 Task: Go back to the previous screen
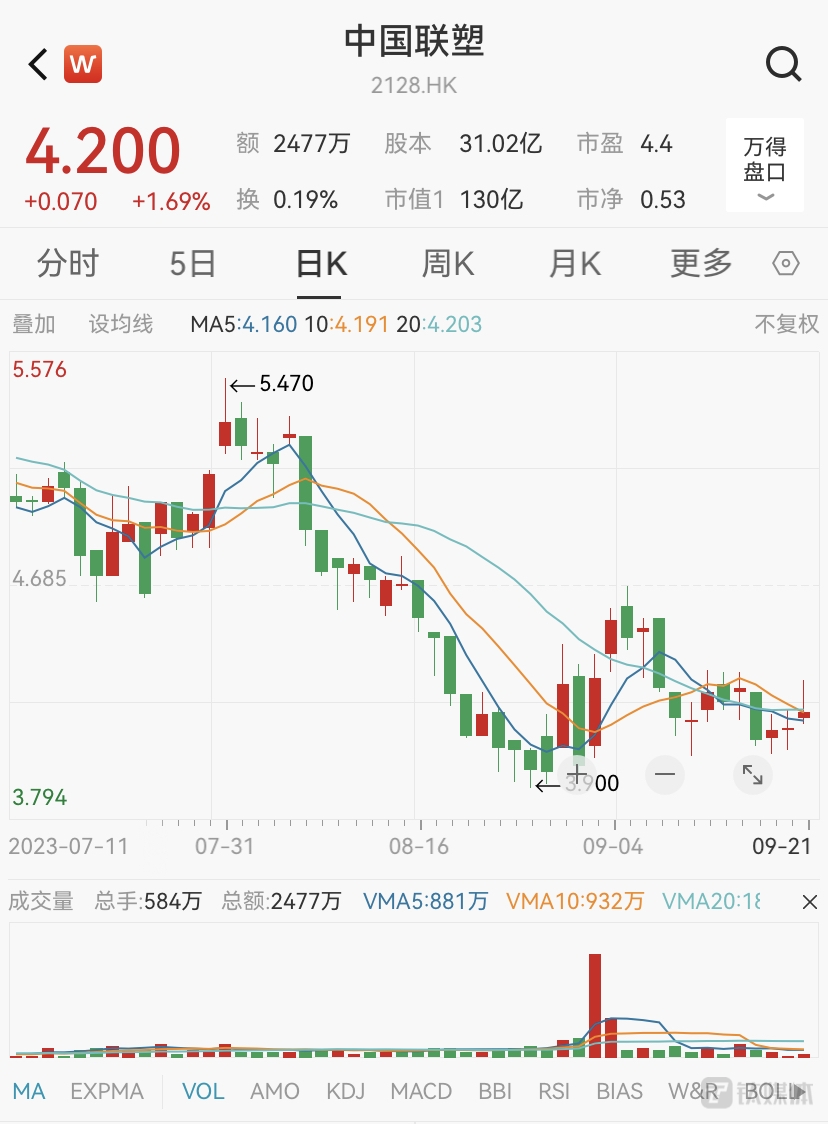[x=38, y=65]
